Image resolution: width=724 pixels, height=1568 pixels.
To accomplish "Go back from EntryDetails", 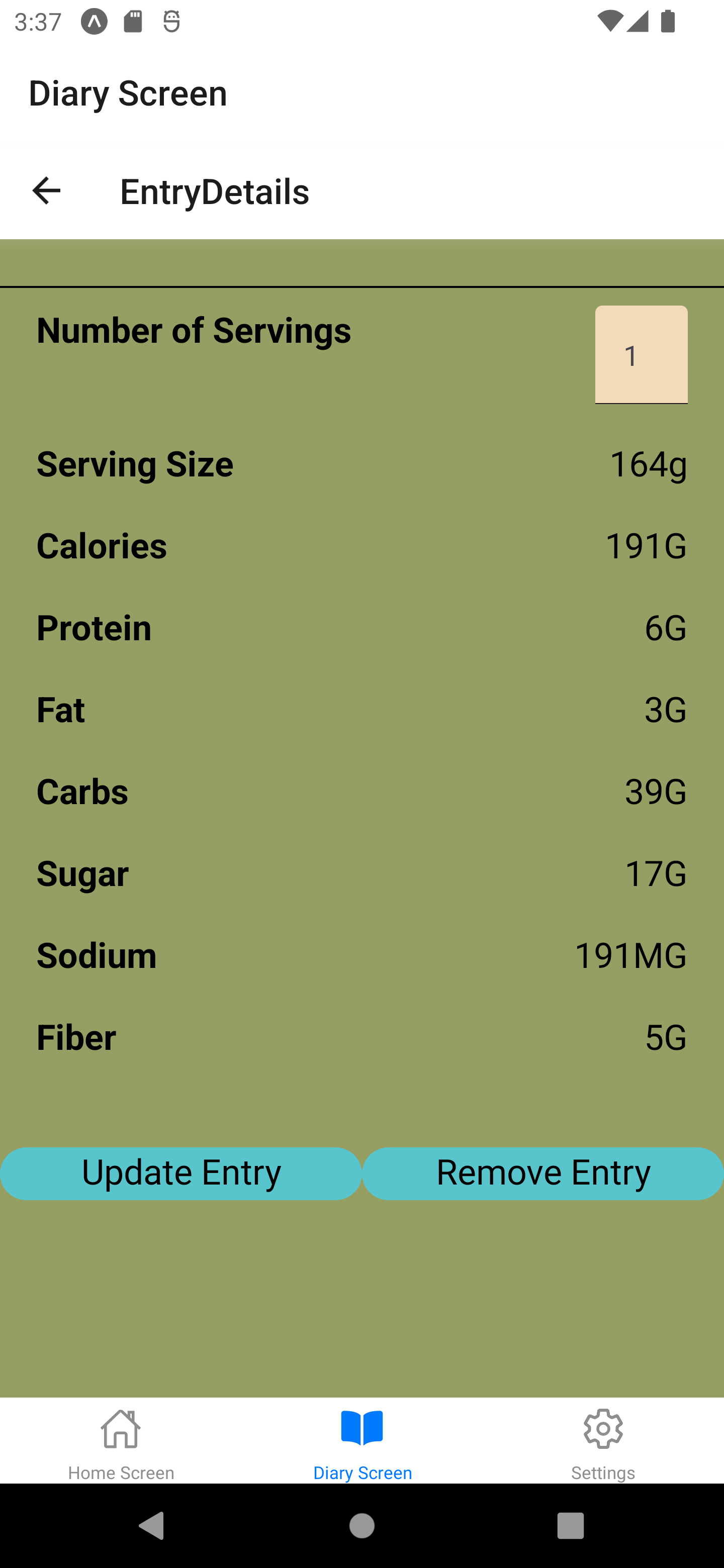I will (46, 191).
